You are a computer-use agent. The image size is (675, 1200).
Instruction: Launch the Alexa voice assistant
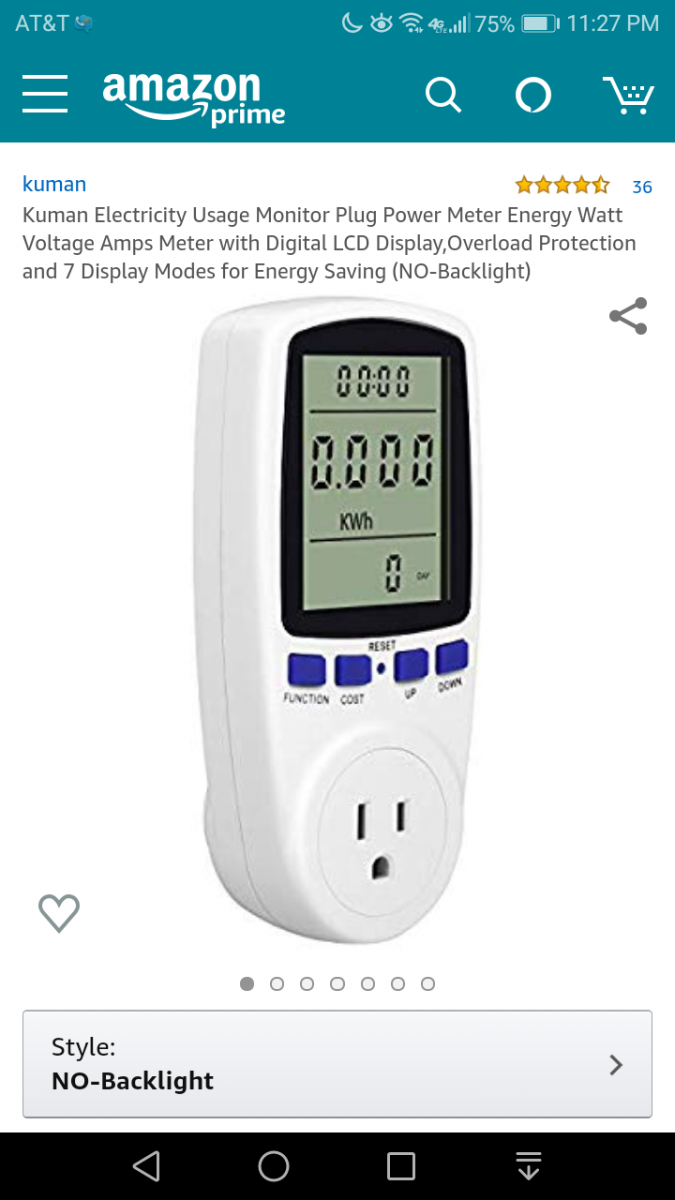[533, 95]
